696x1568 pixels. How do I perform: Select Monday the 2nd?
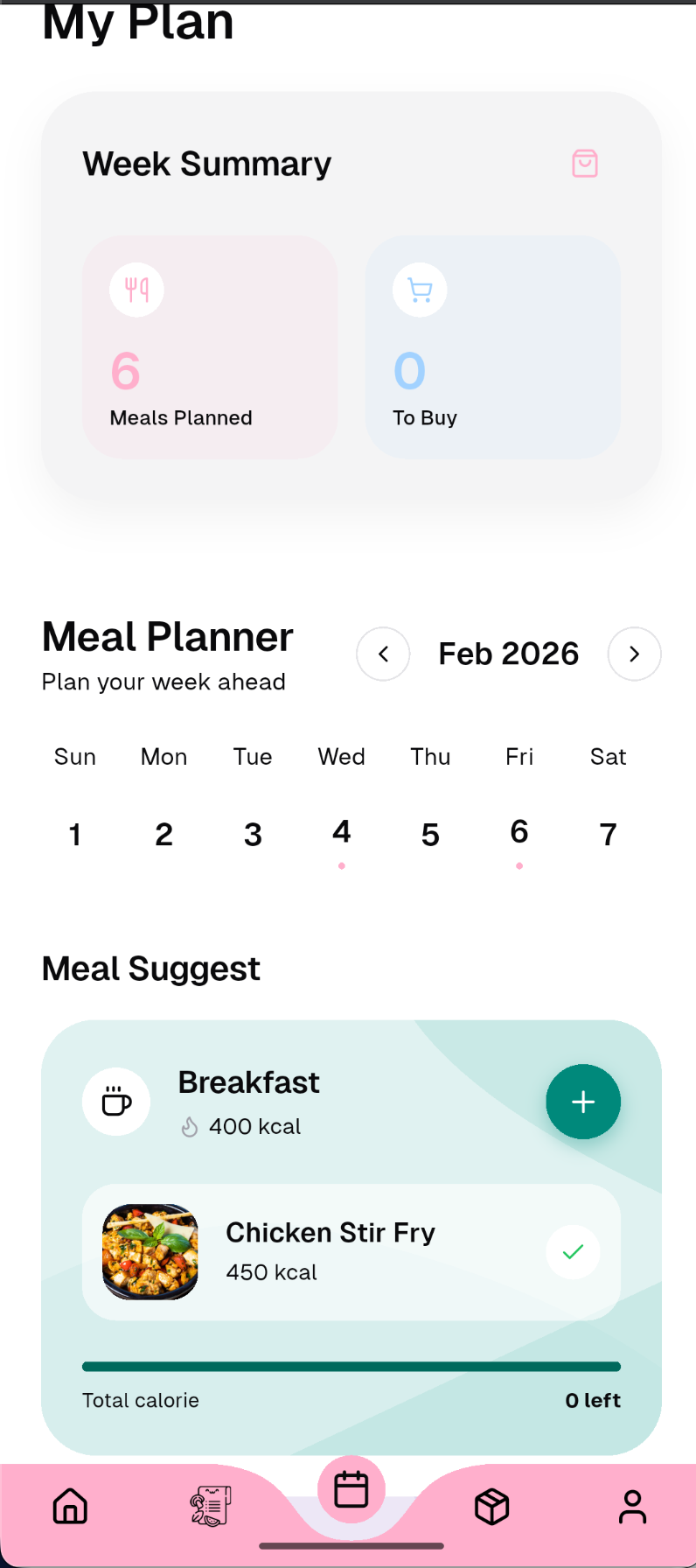[x=164, y=835]
